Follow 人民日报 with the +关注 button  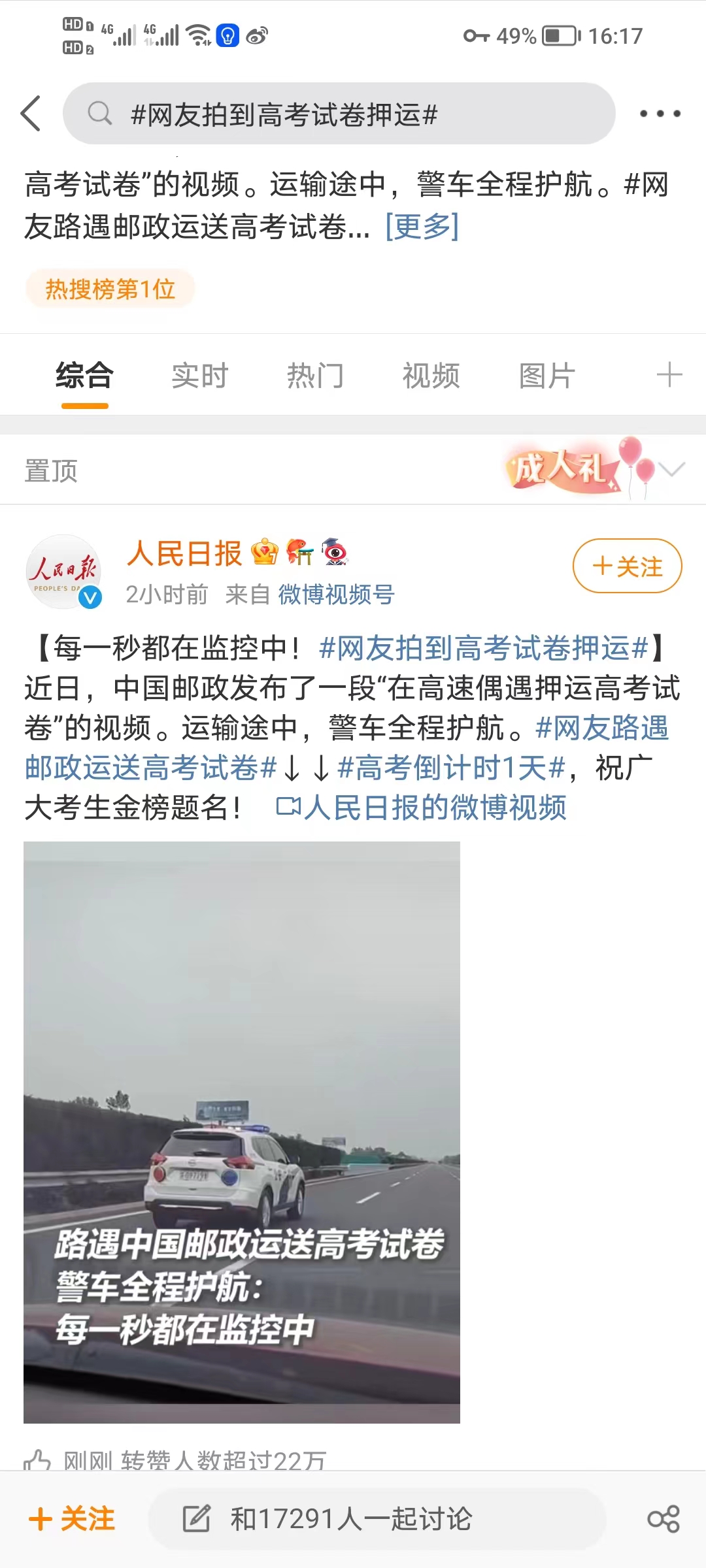(x=627, y=566)
